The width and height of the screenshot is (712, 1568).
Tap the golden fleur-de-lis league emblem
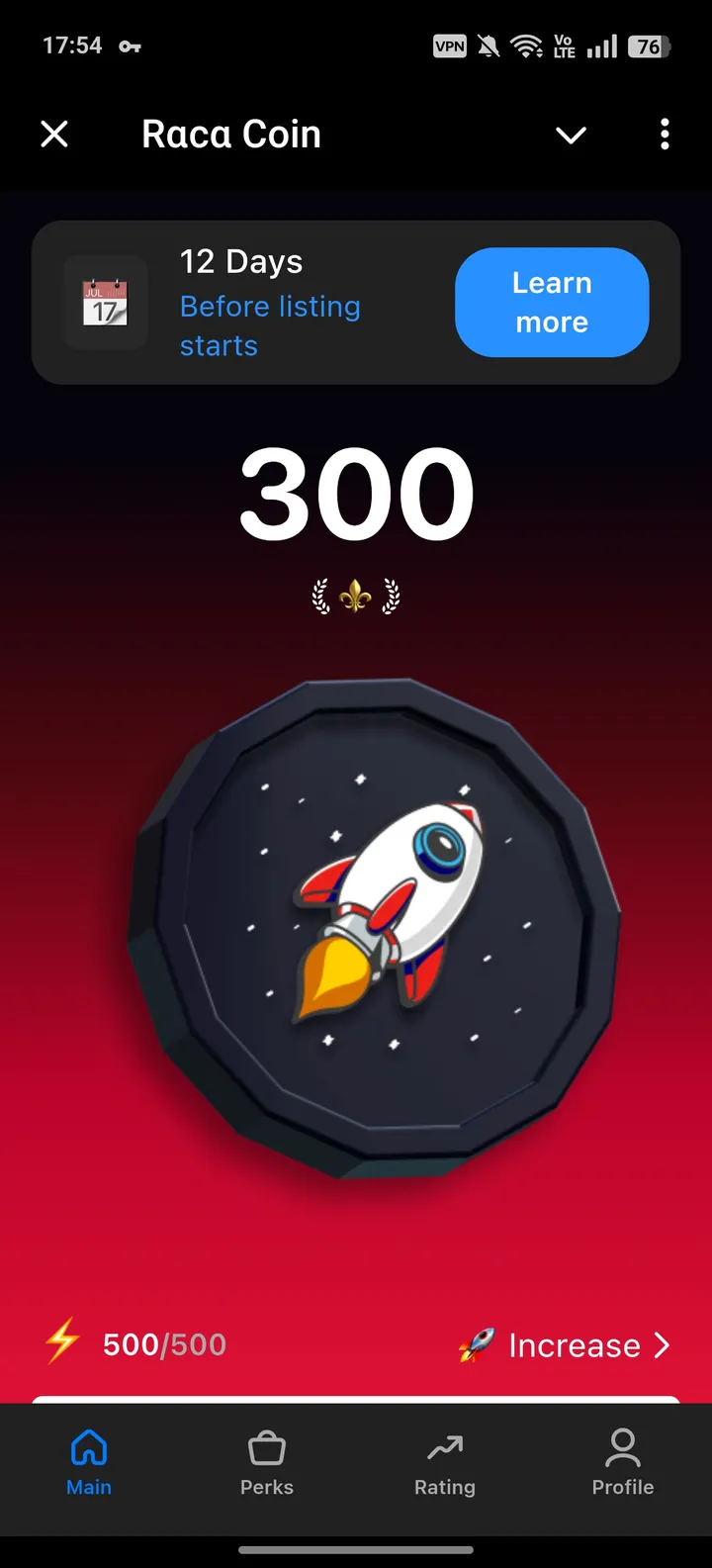[x=356, y=595]
